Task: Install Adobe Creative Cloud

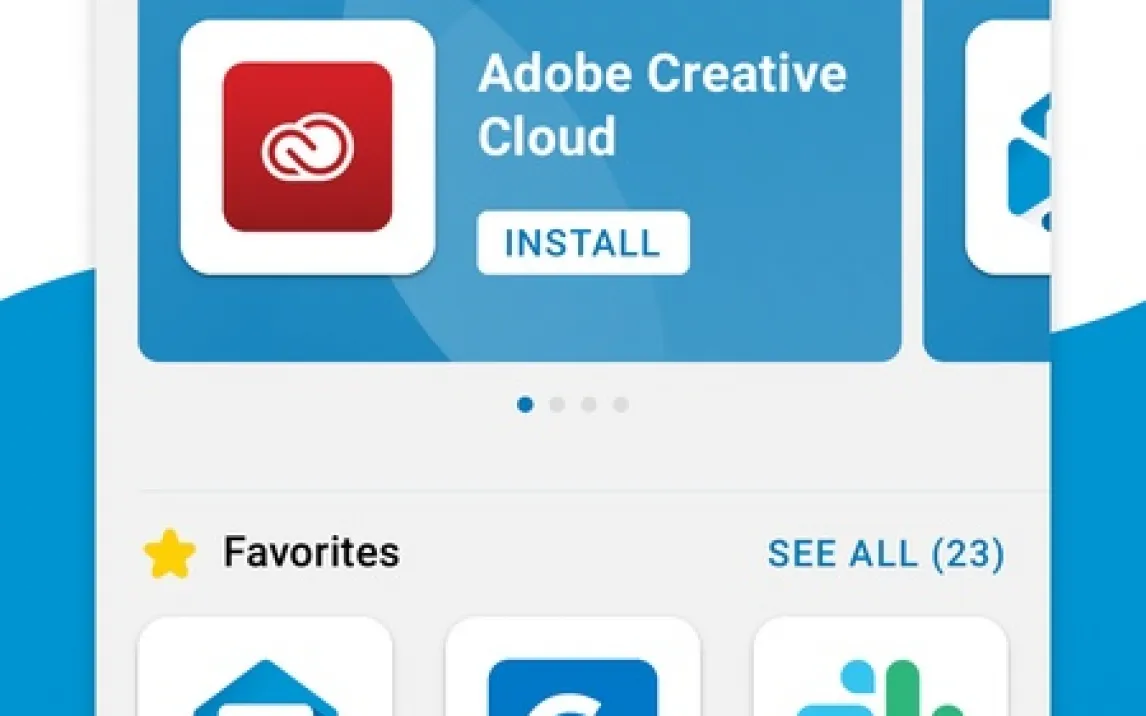Action: 583,243
